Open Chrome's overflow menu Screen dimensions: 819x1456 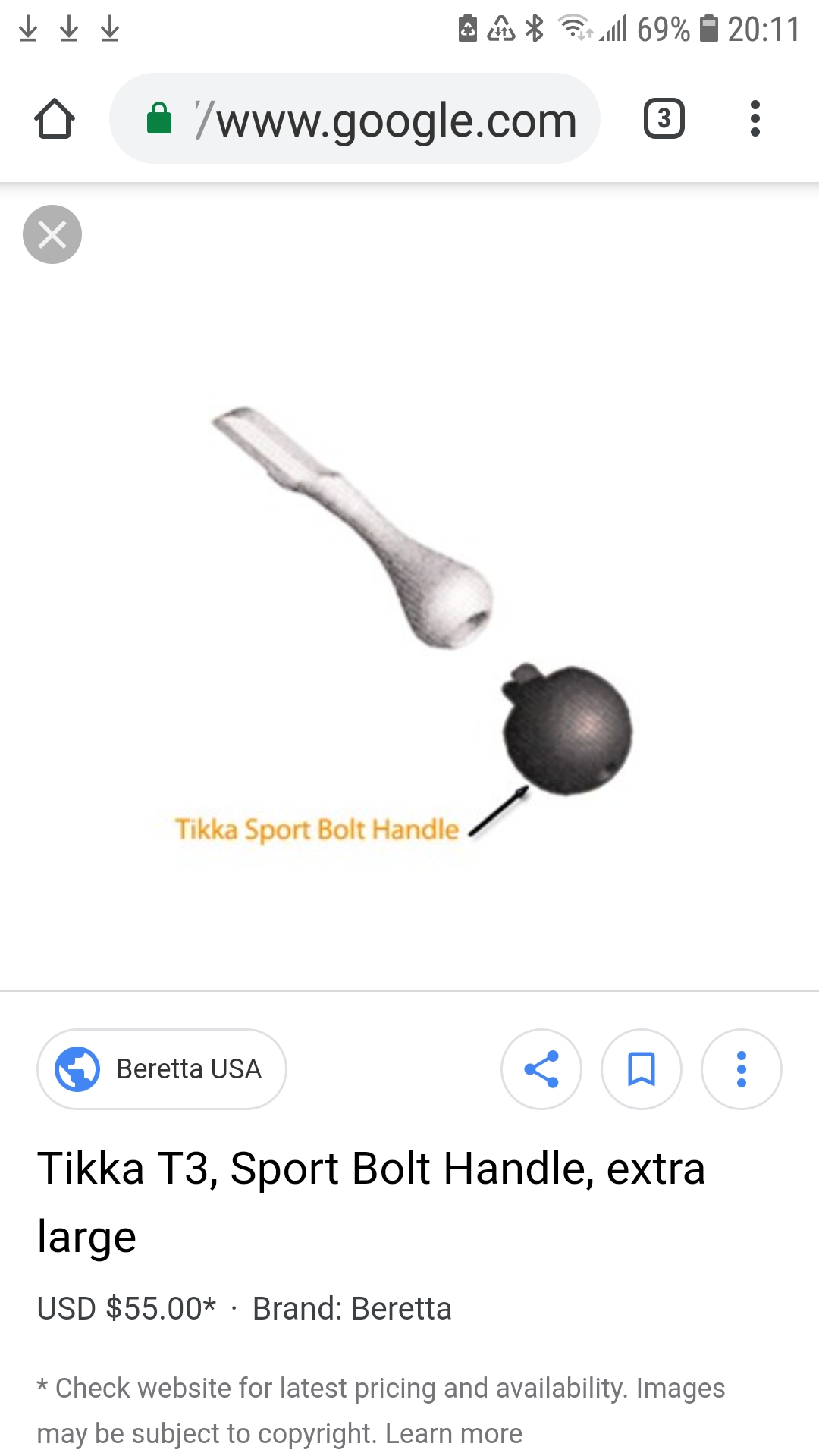click(755, 119)
